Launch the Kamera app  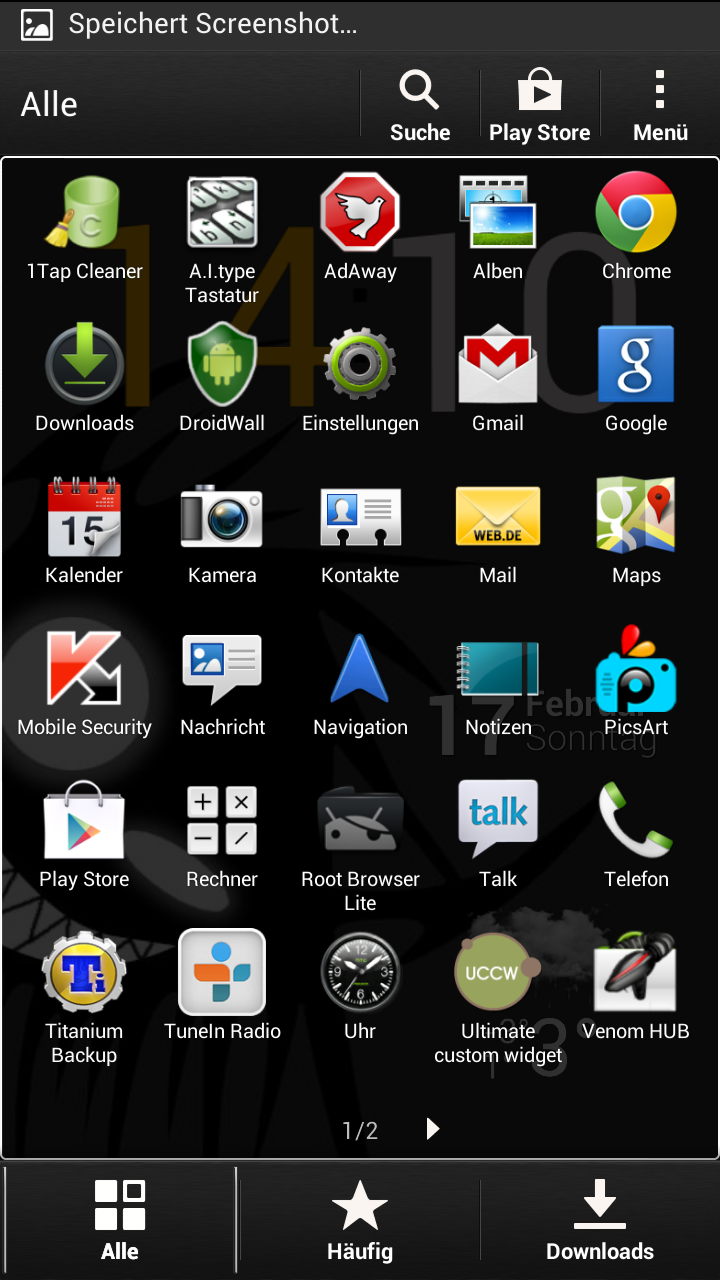222,533
